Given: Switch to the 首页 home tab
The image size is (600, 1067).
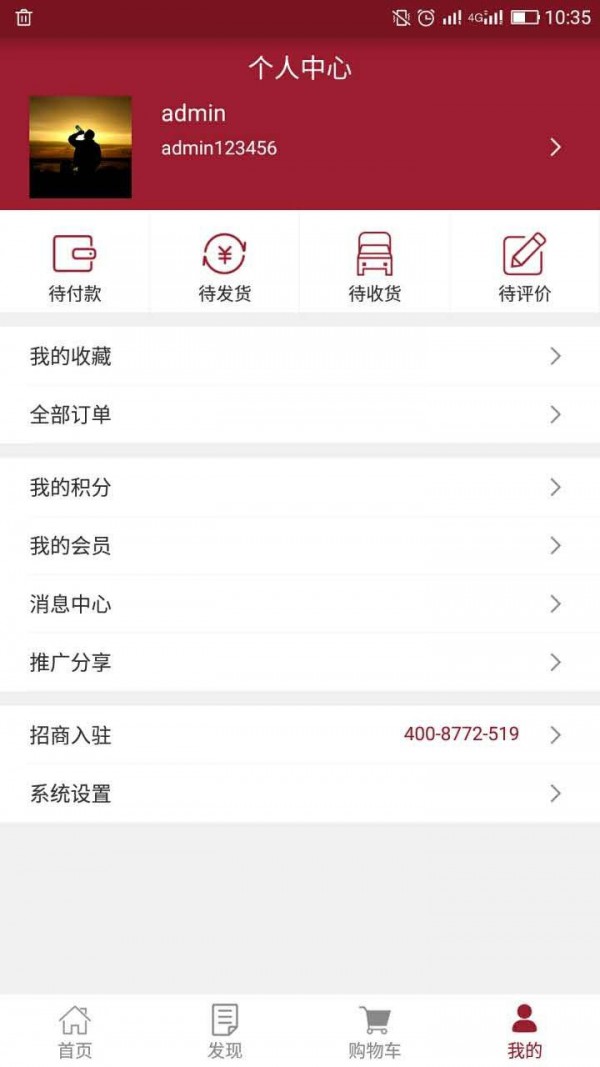Looking at the screenshot, I should [75, 1031].
